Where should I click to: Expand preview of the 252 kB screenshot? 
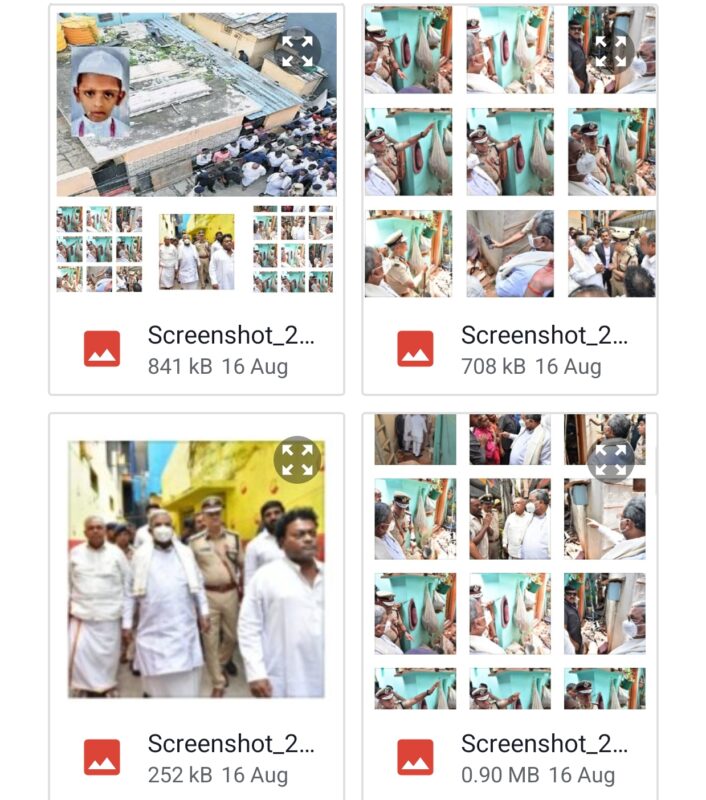click(298, 459)
